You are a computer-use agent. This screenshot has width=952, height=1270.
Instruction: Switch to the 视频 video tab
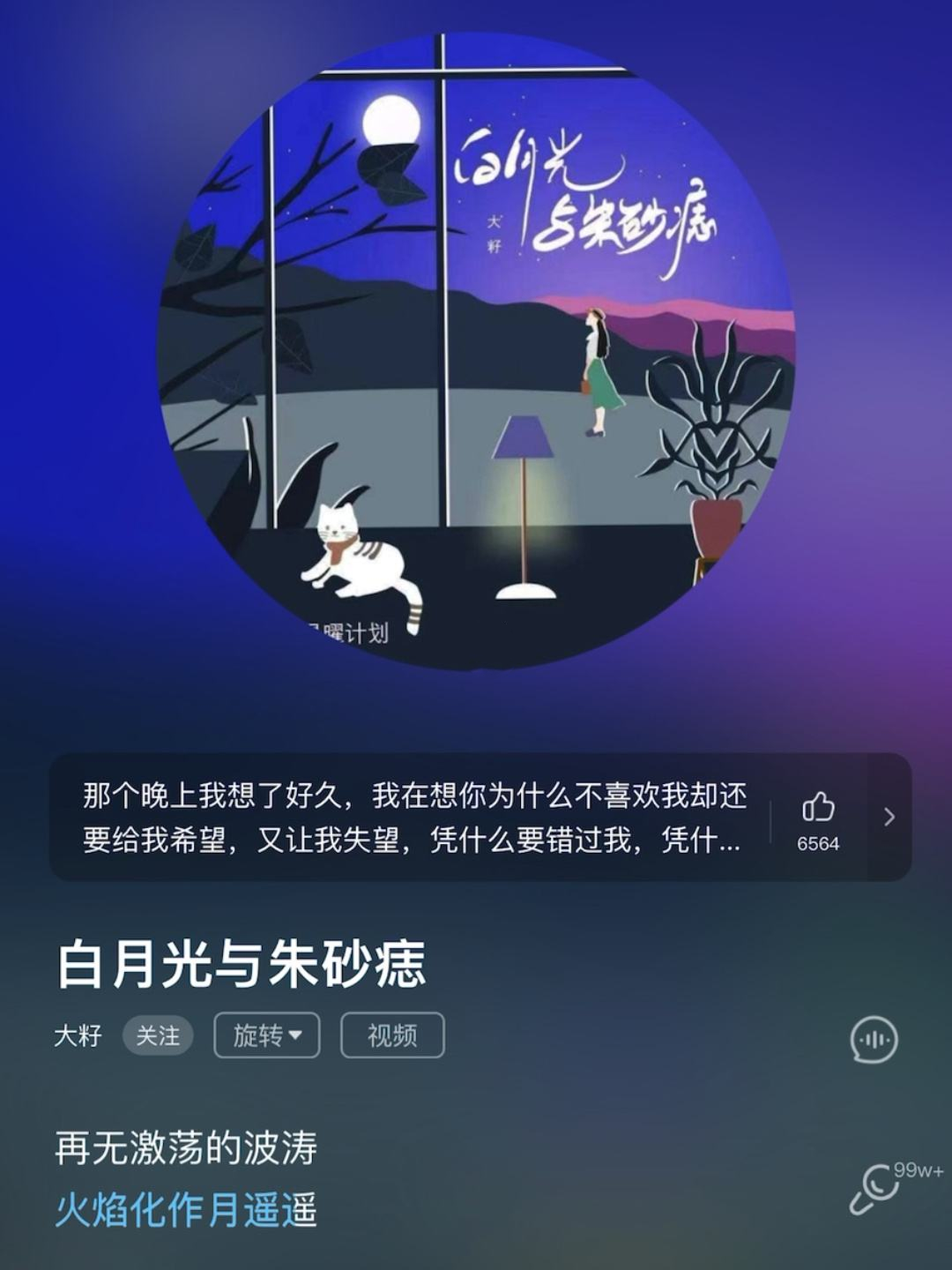click(391, 1035)
